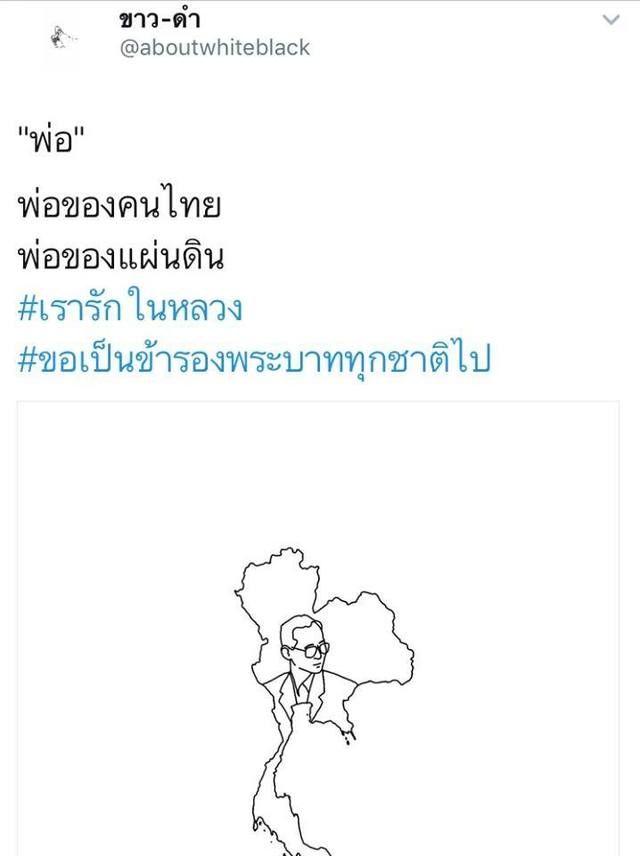The width and height of the screenshot is (640, 856).
Task: Open the hashtag #เรารักในหลวง
Action: (x=130, y=309)
